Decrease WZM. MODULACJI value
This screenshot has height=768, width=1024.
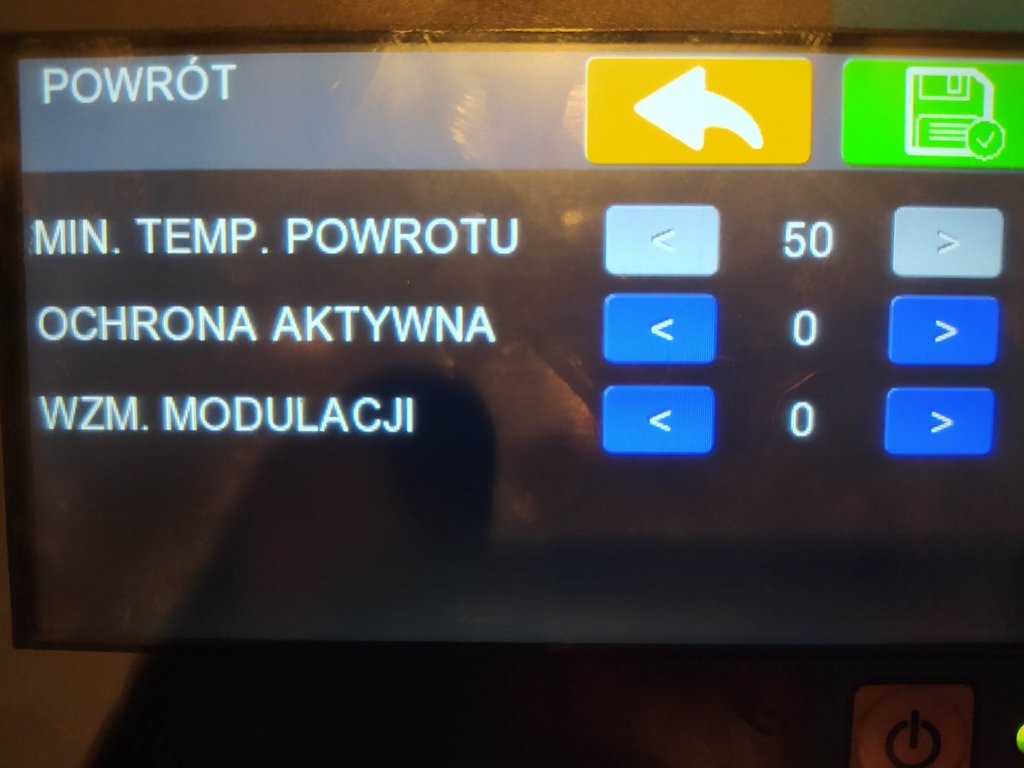tap(657, 420)
